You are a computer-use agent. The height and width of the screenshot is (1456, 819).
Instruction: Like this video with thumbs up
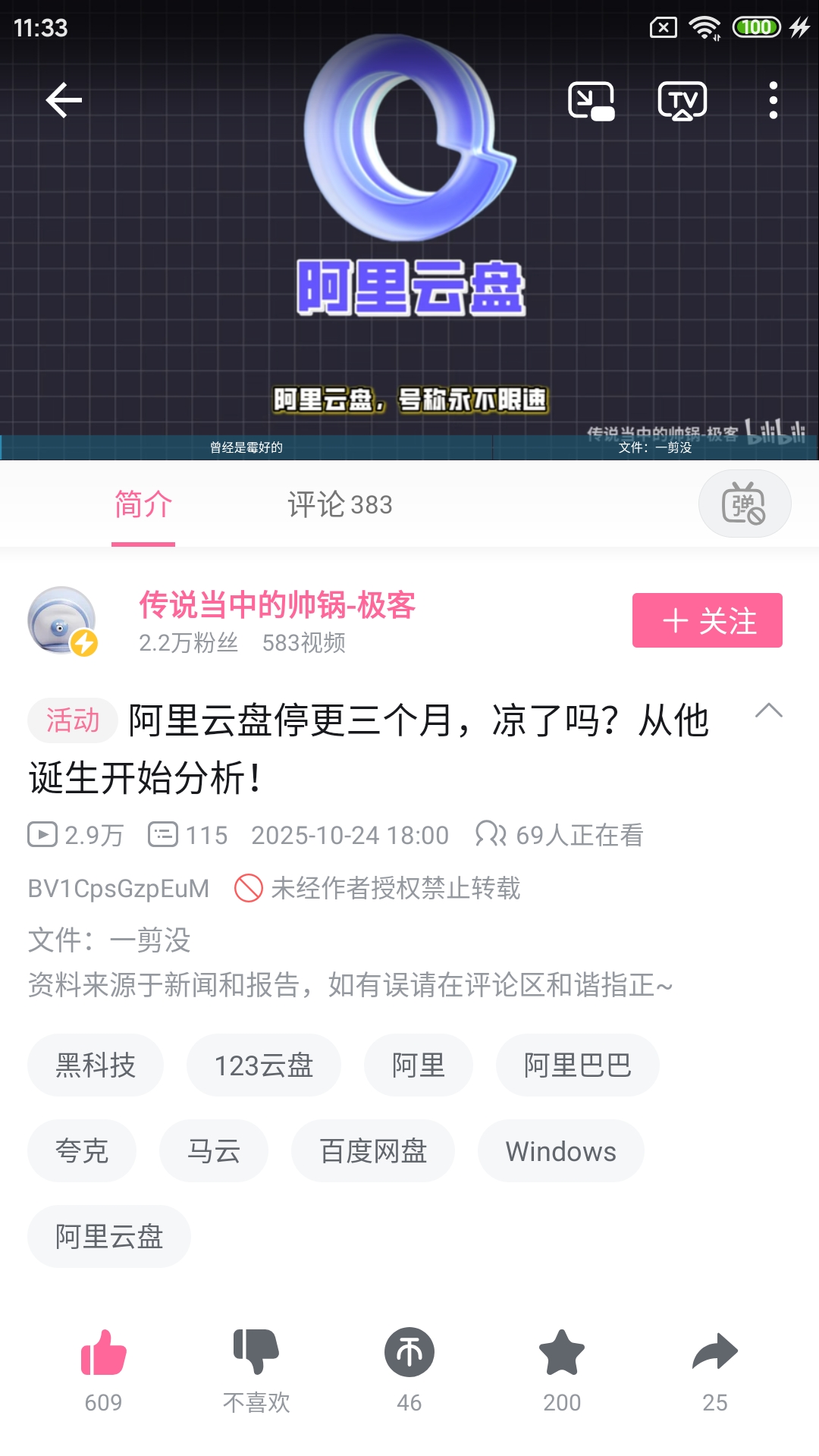coord(104,1354)
